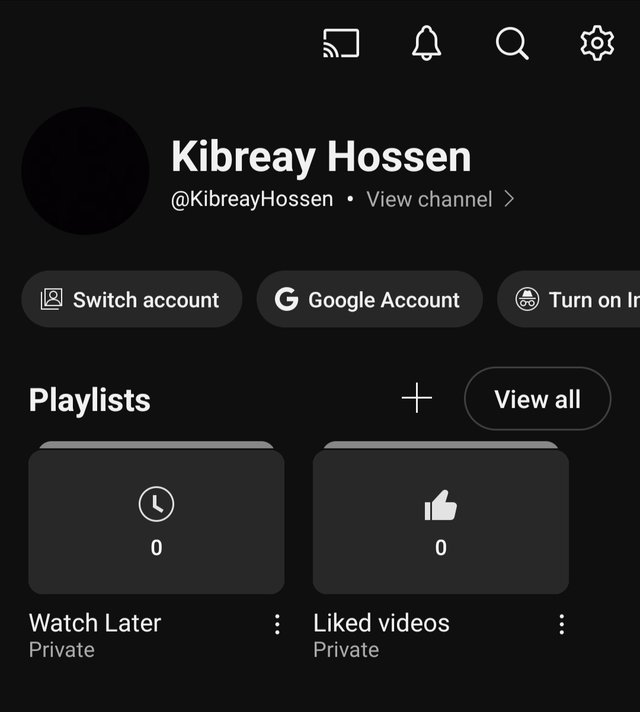
Task: Open Google Account chip
Action: click(x=369, y=299)
